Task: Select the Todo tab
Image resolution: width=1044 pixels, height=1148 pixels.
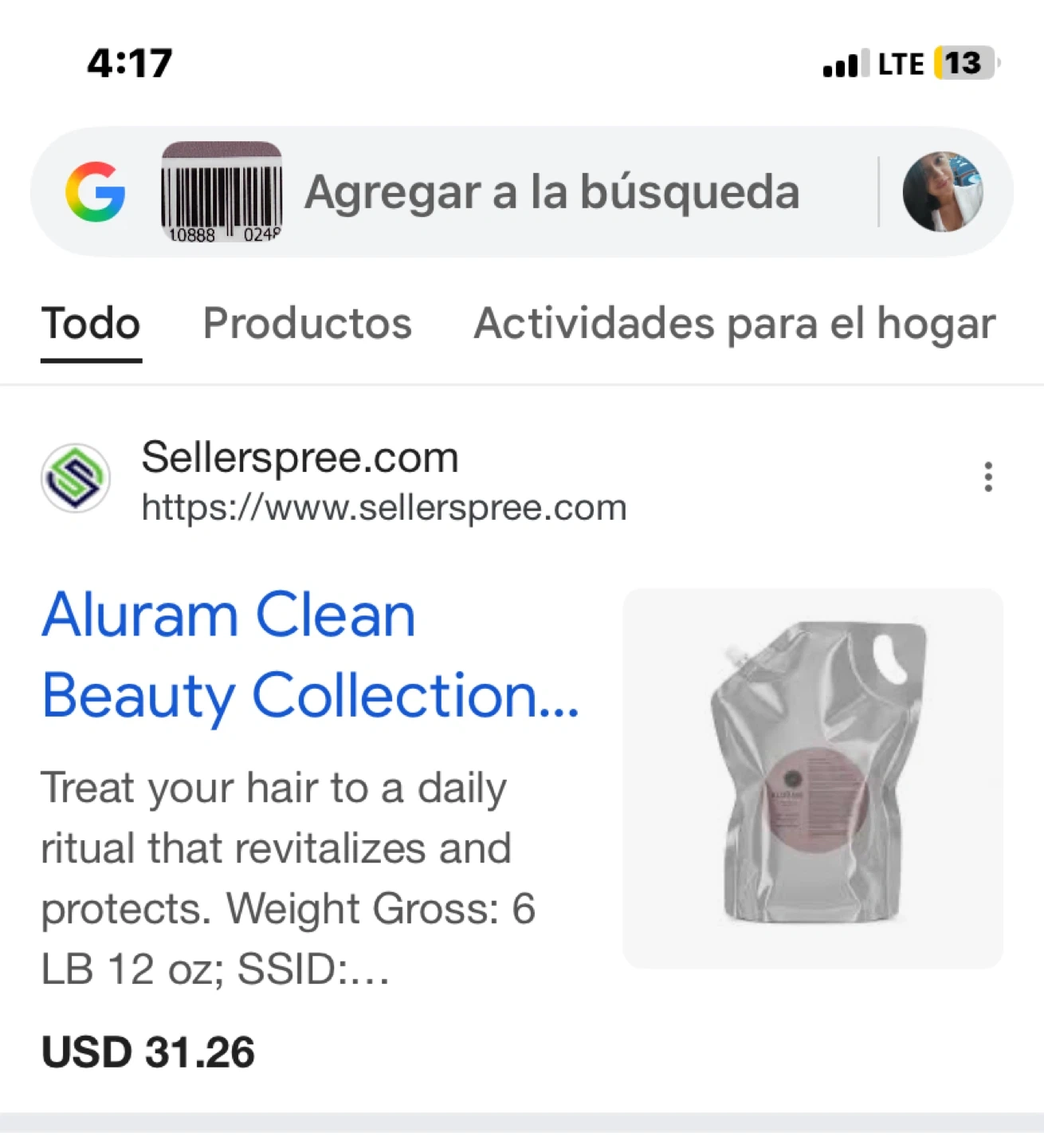Action: 91,324
